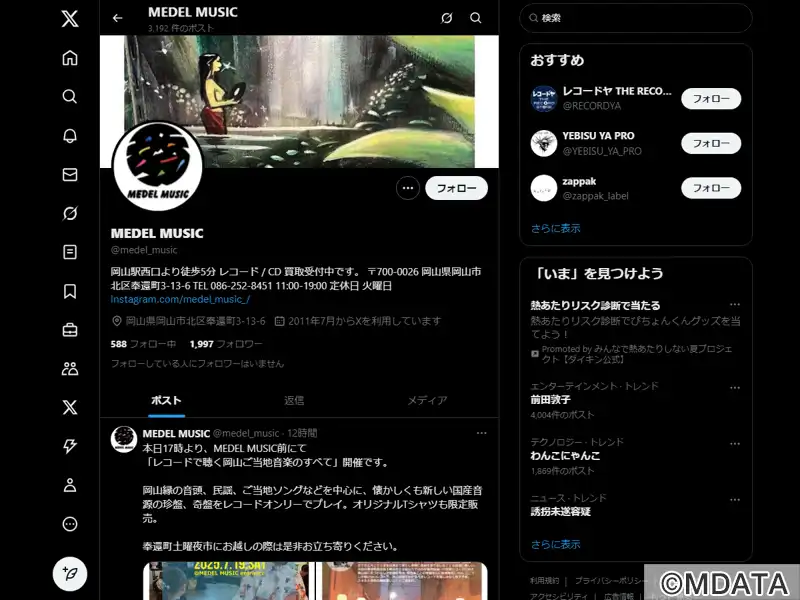Screen dimensions: 800x600
Task: Follow the zappak account
Action: click(711, 188)
